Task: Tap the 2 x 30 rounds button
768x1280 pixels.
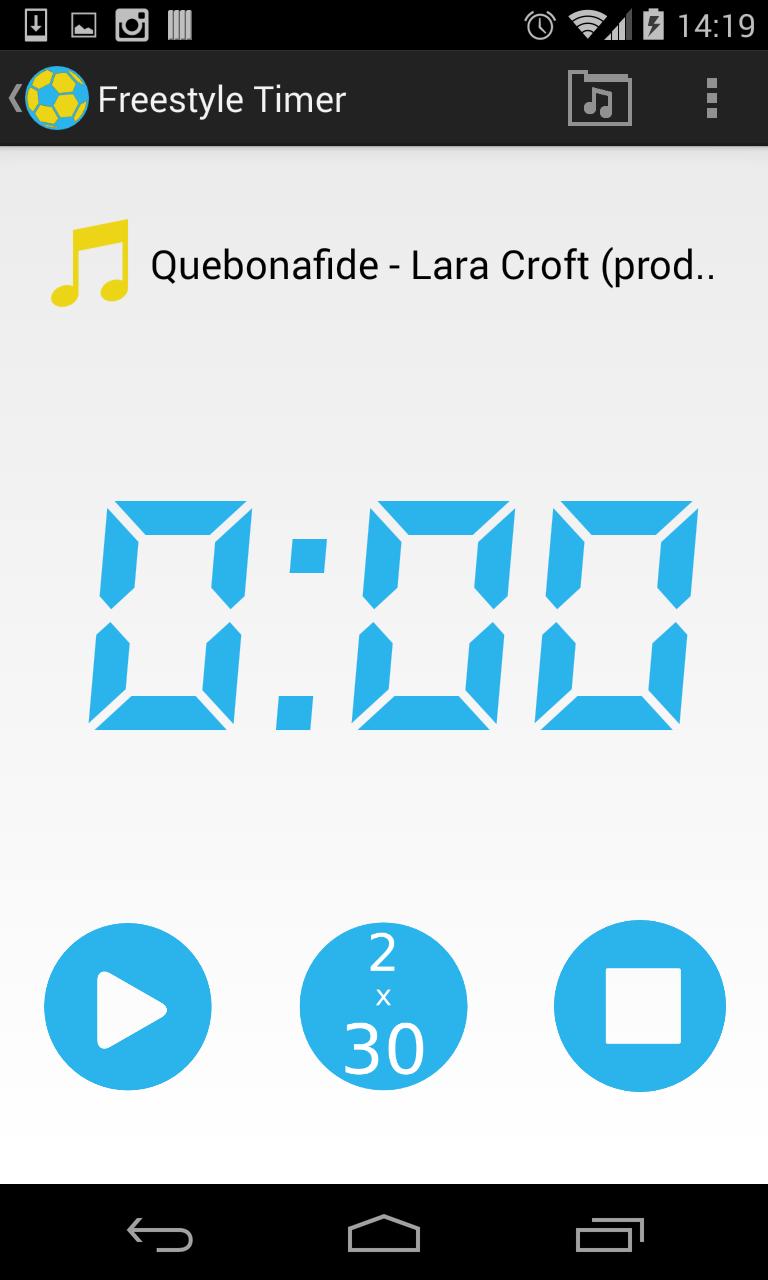Action: pos(383,1006)
